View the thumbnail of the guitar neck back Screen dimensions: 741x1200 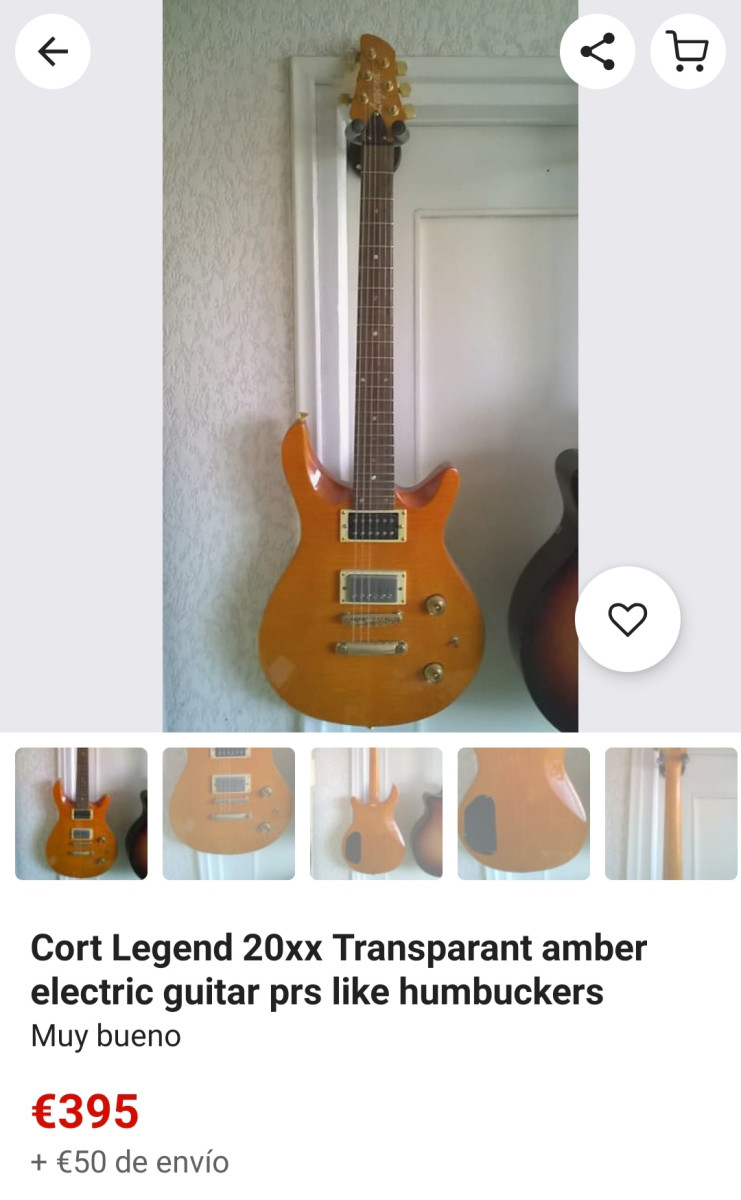(671, 813)
